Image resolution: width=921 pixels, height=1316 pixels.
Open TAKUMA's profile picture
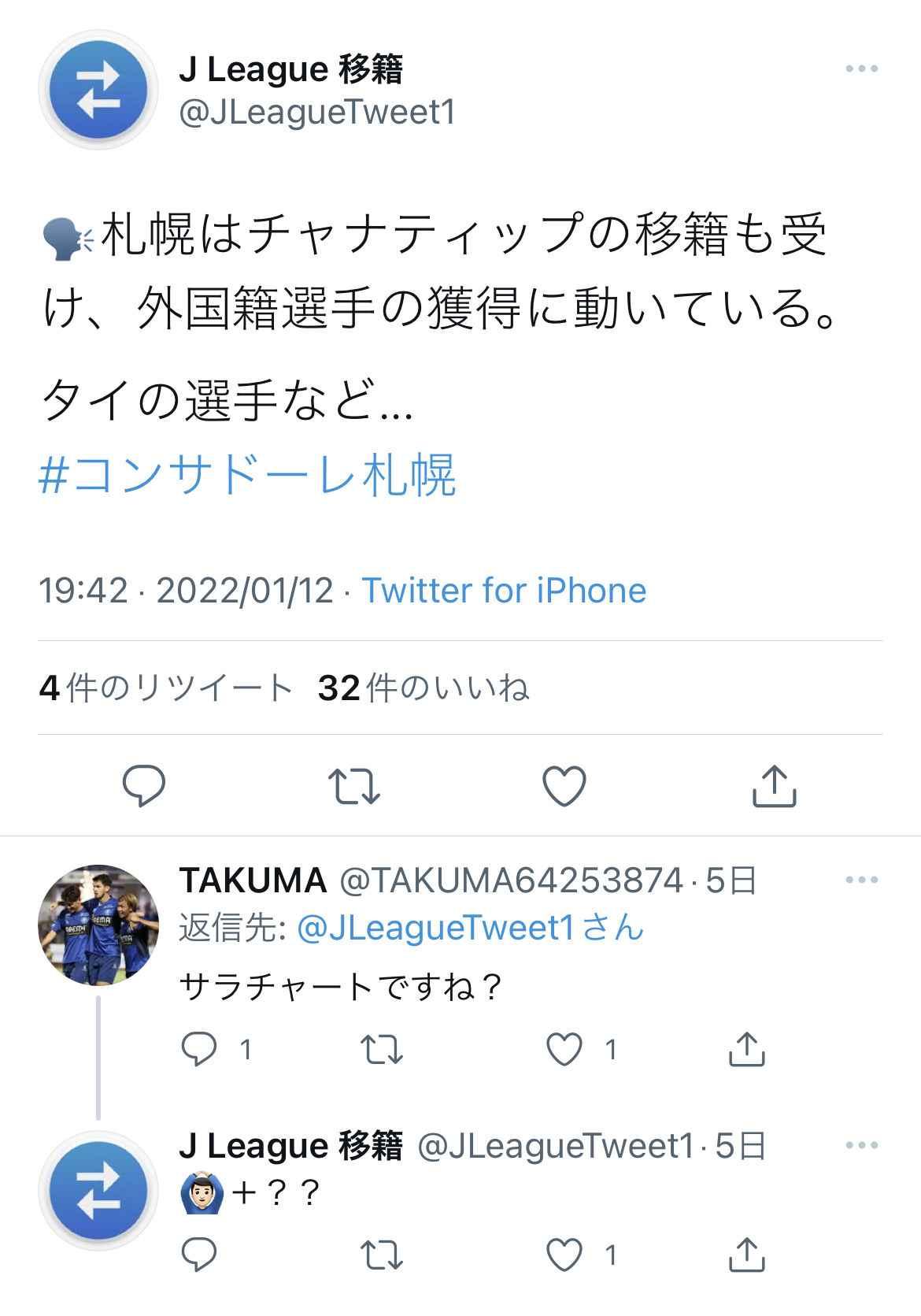tap(98, 925)
